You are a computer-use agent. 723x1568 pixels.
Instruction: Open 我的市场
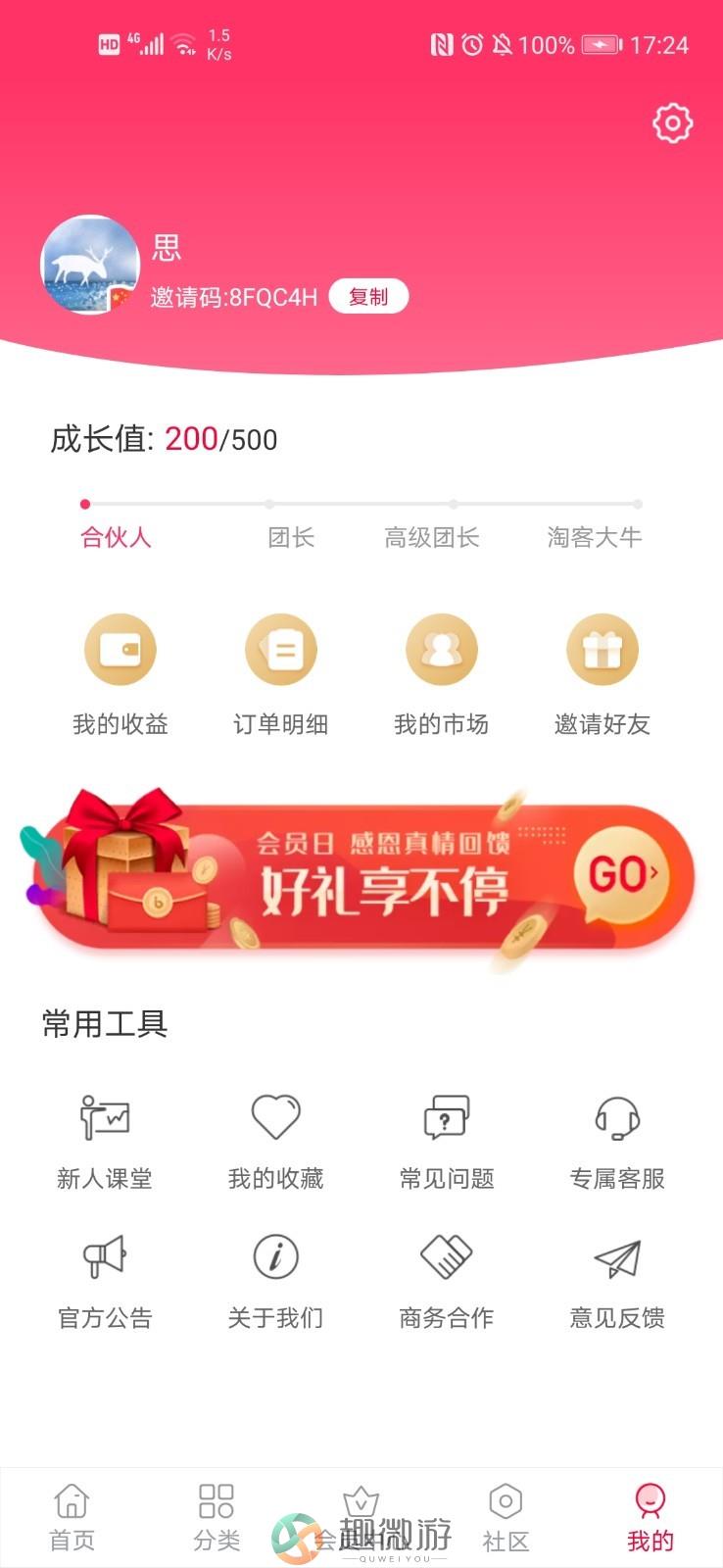click(x=442, y=672)
